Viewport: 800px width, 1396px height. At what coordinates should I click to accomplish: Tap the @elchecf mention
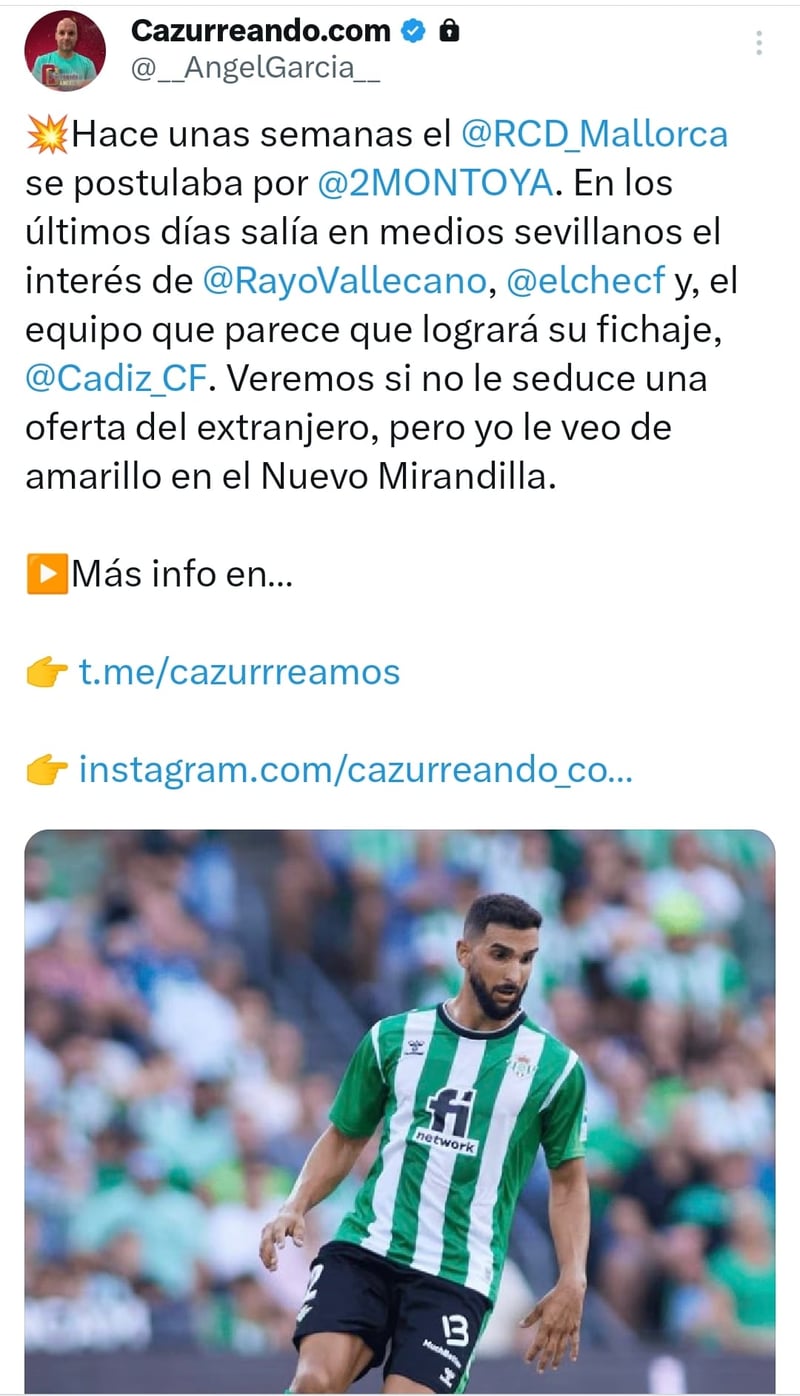tap(586, 282)
